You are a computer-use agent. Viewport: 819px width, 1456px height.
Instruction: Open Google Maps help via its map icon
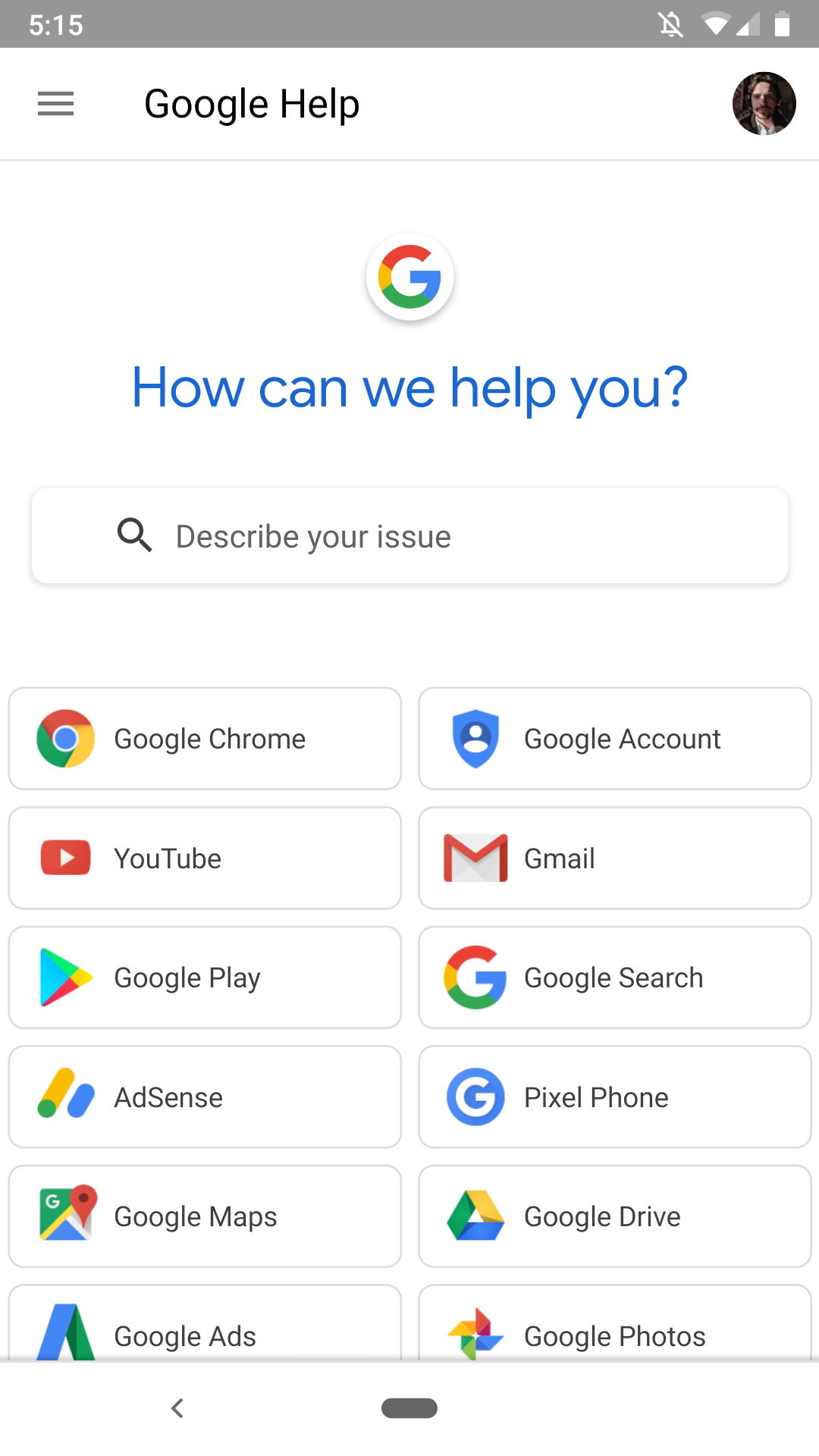64,1216
